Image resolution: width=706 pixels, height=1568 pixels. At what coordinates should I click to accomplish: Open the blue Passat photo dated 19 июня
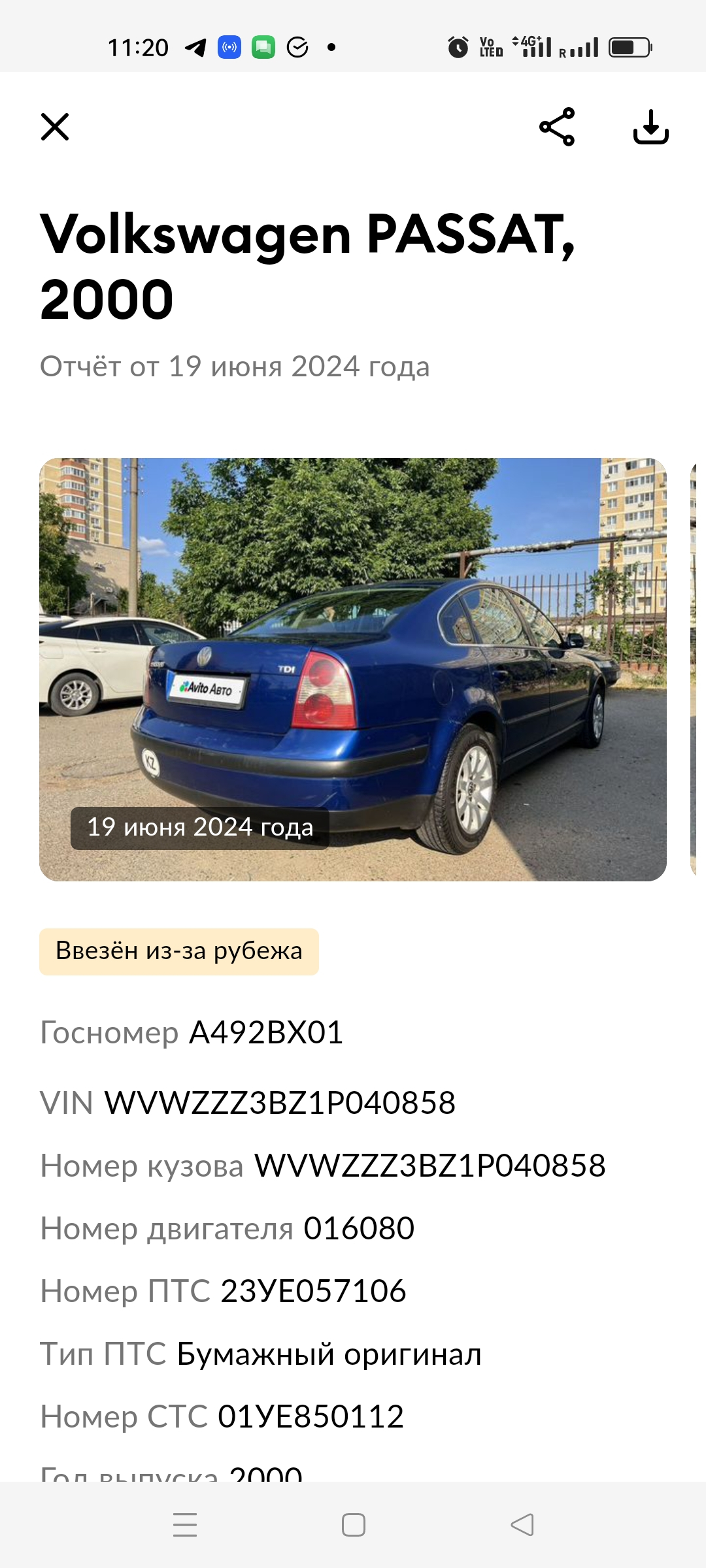tap(353, 669)
